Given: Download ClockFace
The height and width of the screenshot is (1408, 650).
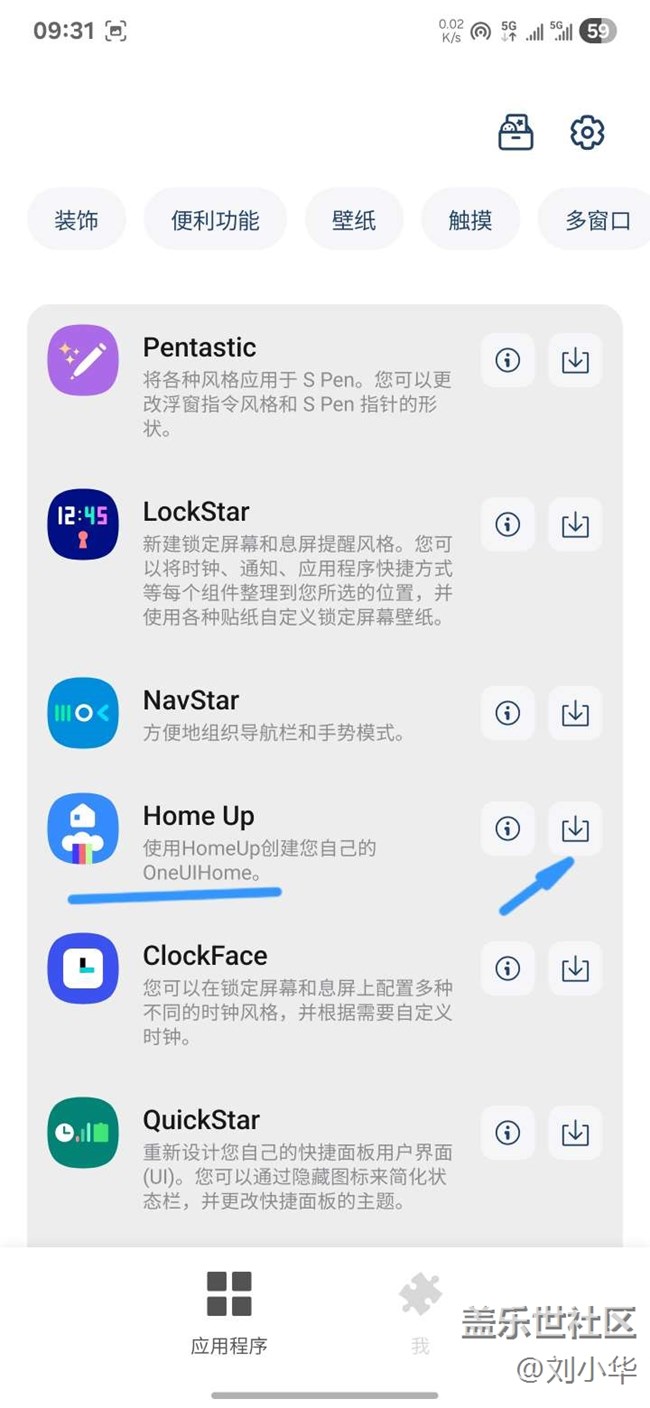Looking at the screenshot, I should pyautogui.click(x=575, y=968).
